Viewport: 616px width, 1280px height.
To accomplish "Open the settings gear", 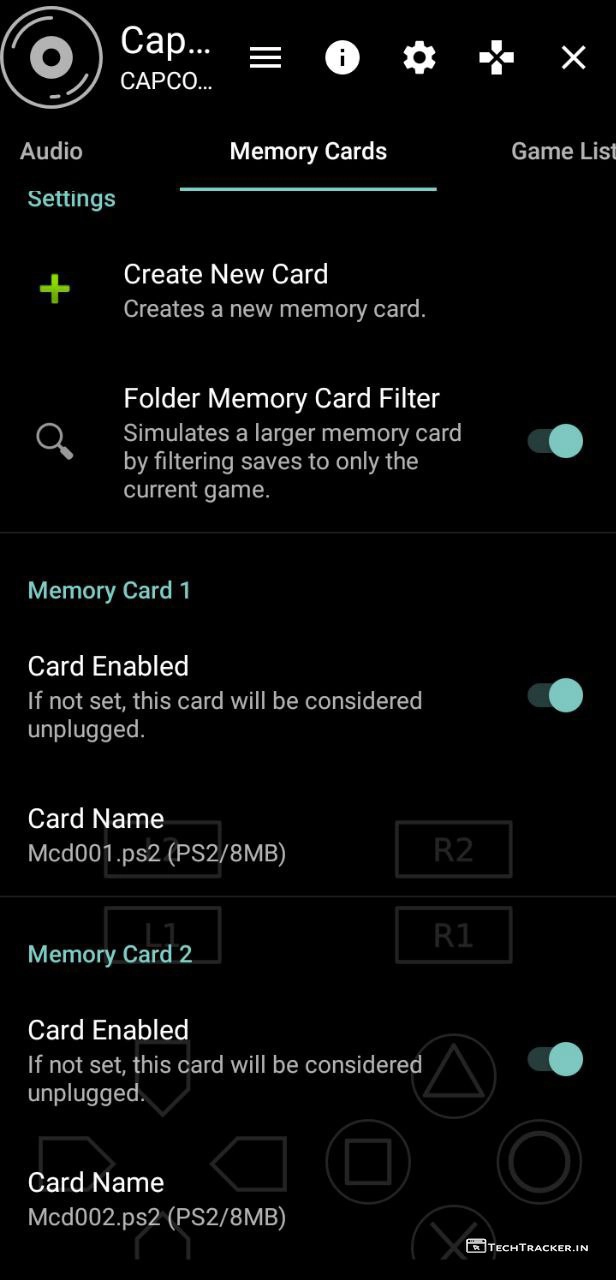I will pyautogui.click(x=419, y=58).
